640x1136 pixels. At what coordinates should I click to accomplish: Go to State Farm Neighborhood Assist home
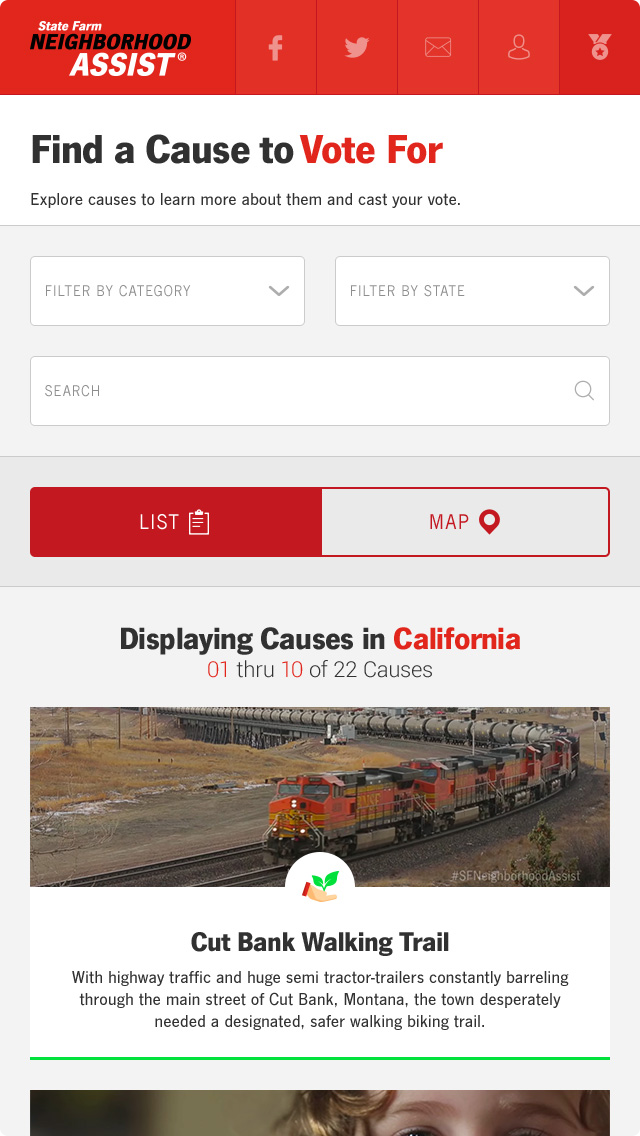(111, 49)
